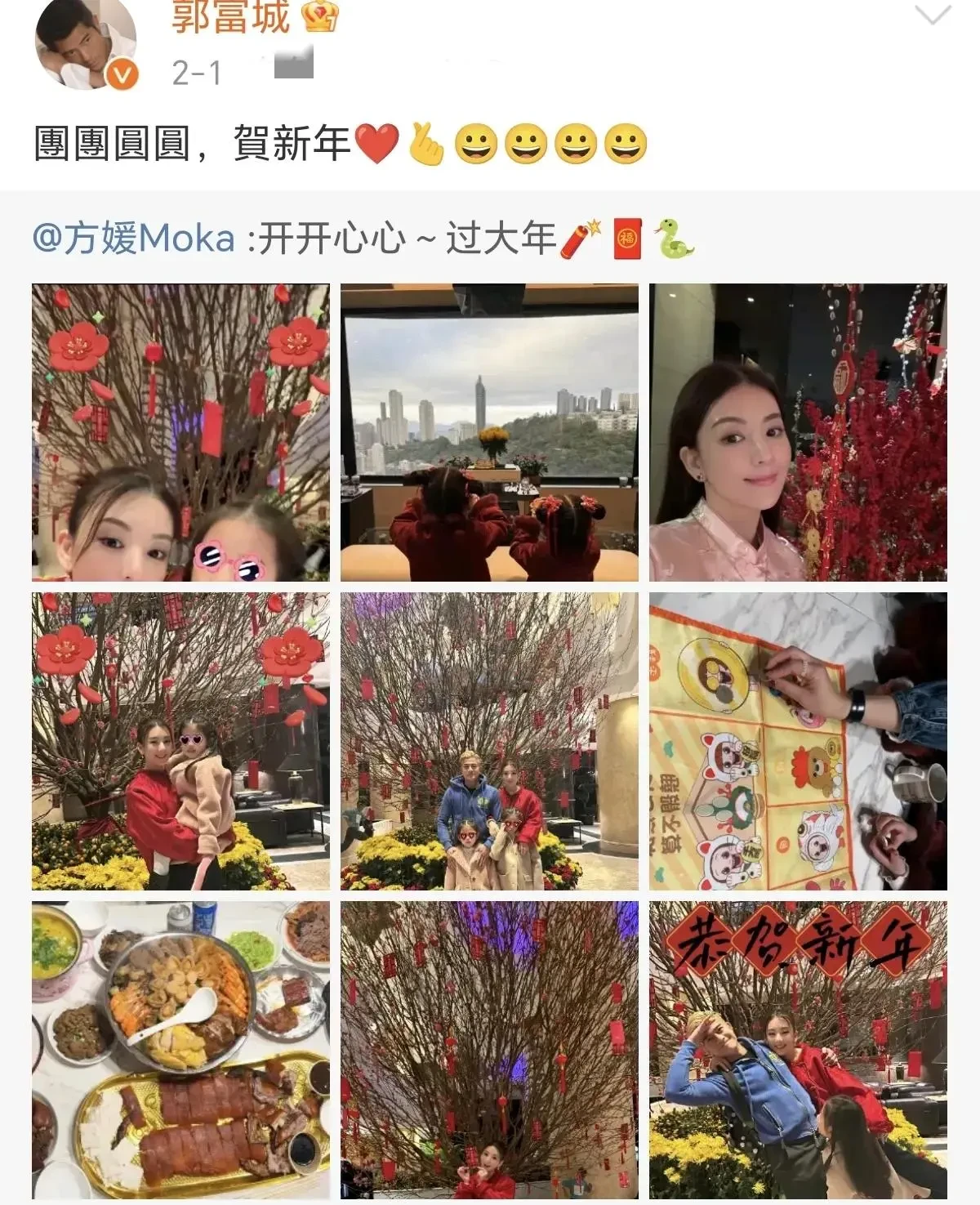This screenshot has height=1205, width=980.
Task: View the family of four tree photo
Action: pyautogui.click(x=489, y=741)
